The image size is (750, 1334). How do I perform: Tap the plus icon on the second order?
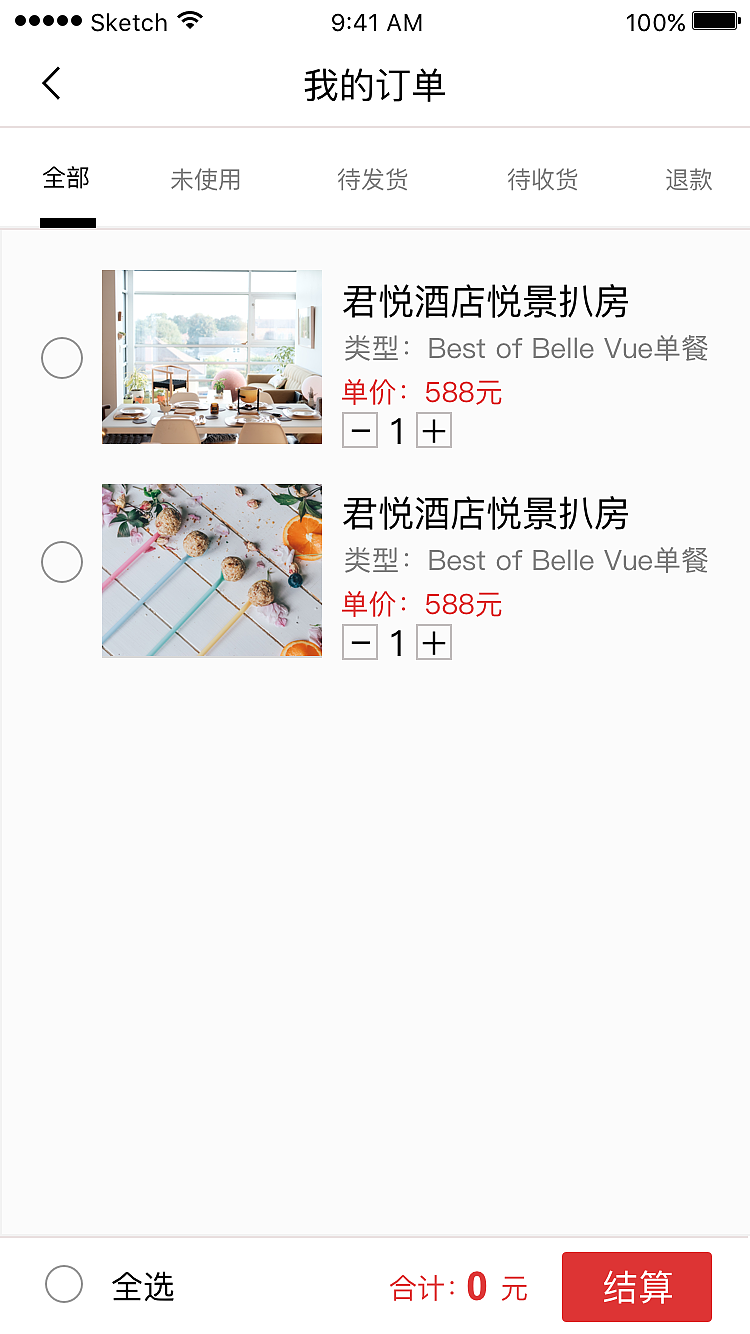coord(434,643)
